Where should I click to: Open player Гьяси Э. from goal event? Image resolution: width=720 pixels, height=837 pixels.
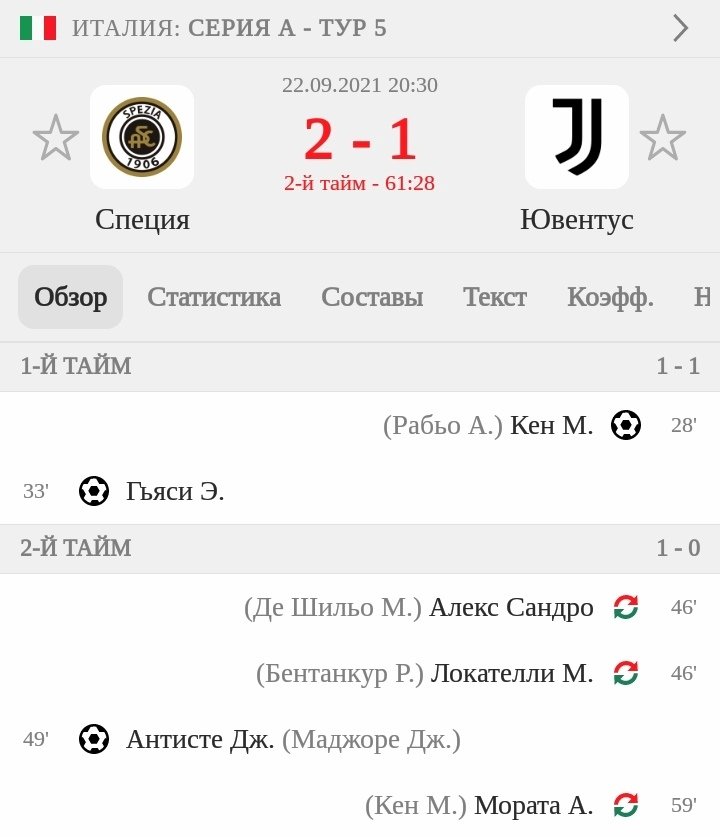(x=175, y=491)
